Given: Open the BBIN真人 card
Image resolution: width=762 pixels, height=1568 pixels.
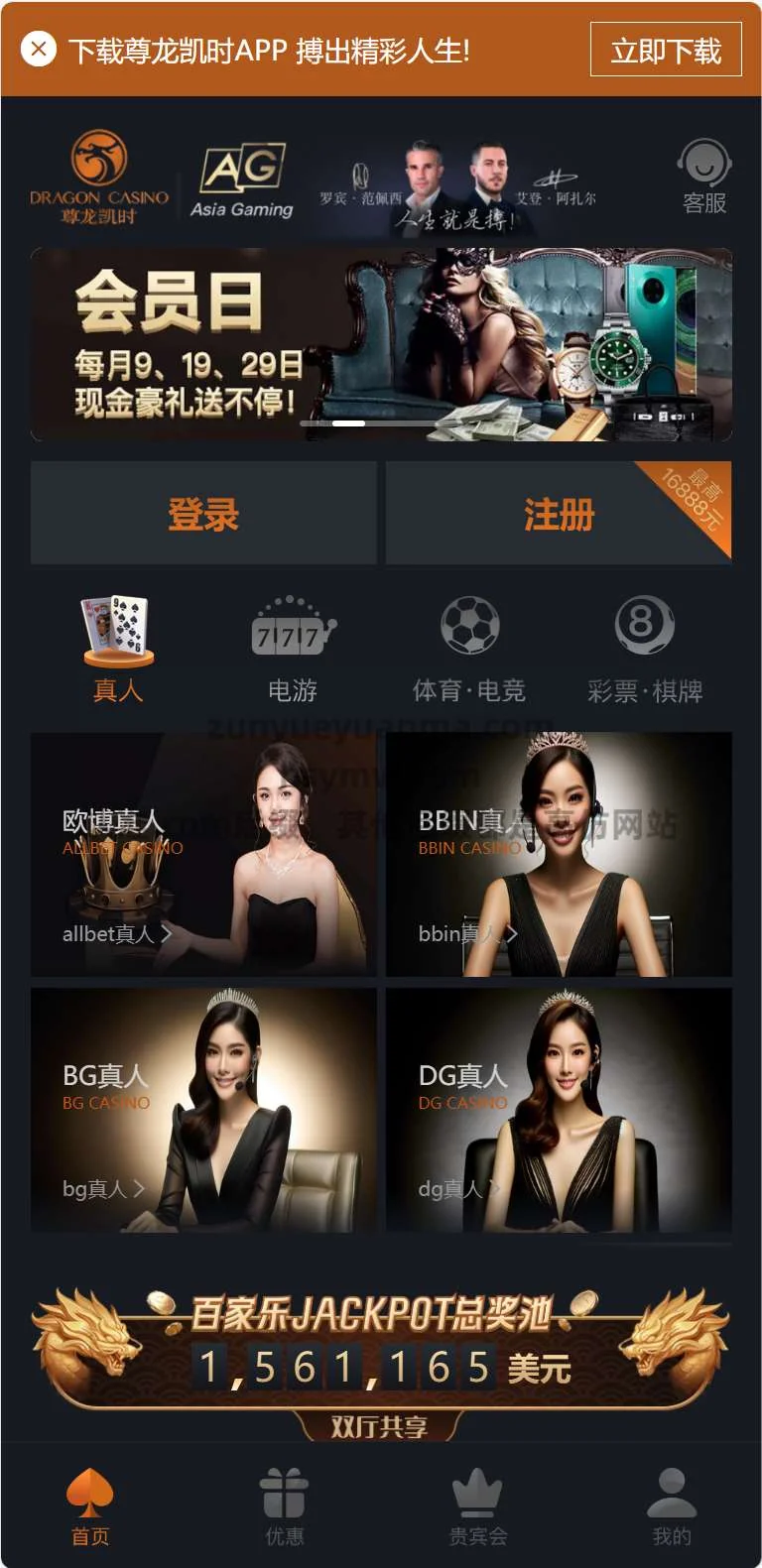Looking at the screenshot, I should (559, 855).
